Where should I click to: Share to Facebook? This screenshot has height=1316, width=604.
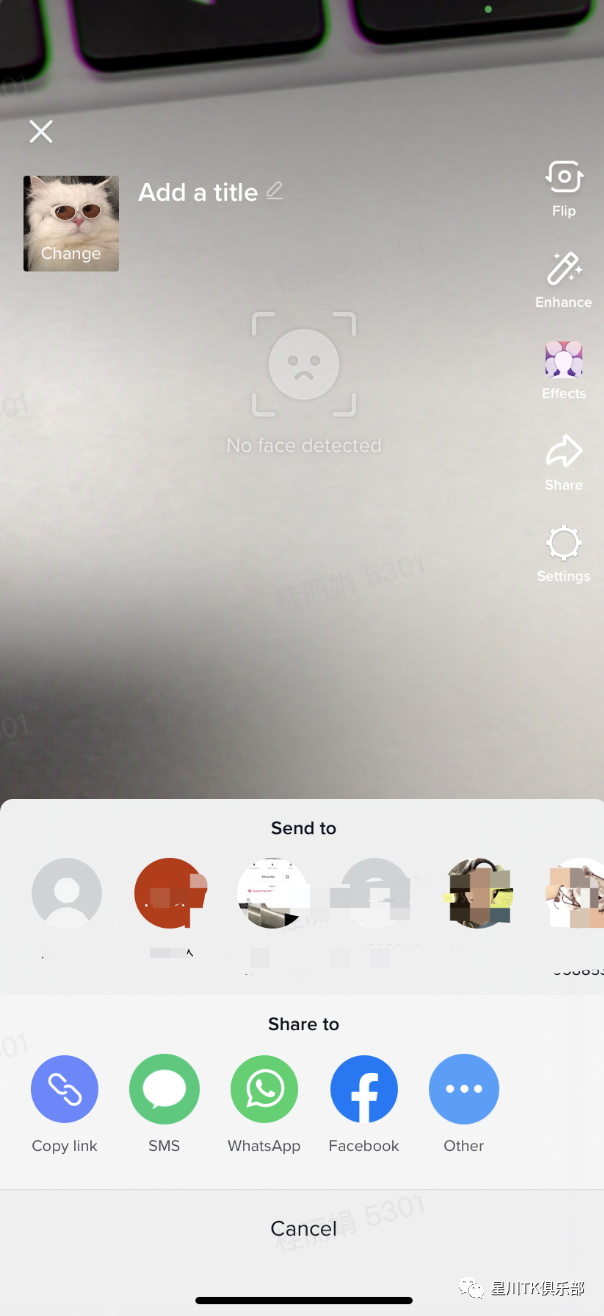364,1090
